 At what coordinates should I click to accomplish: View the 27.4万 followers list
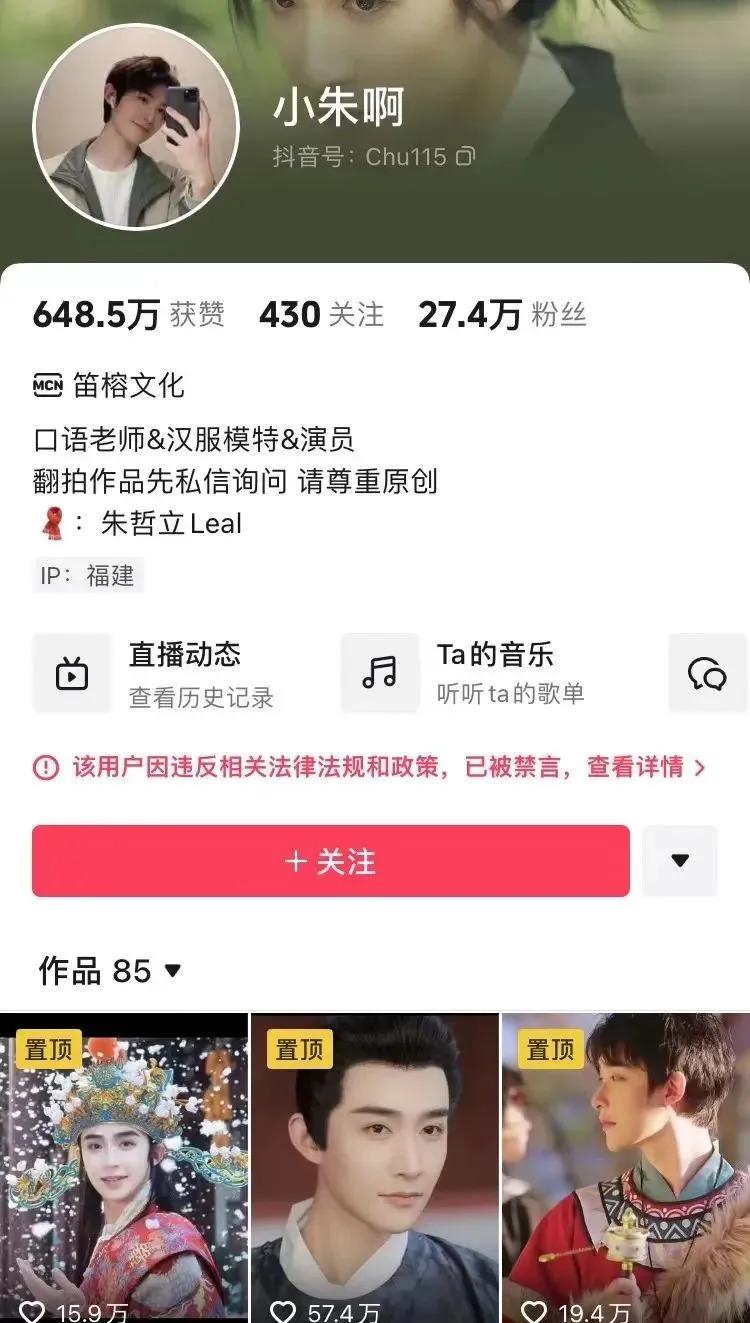tap(501, 315)
